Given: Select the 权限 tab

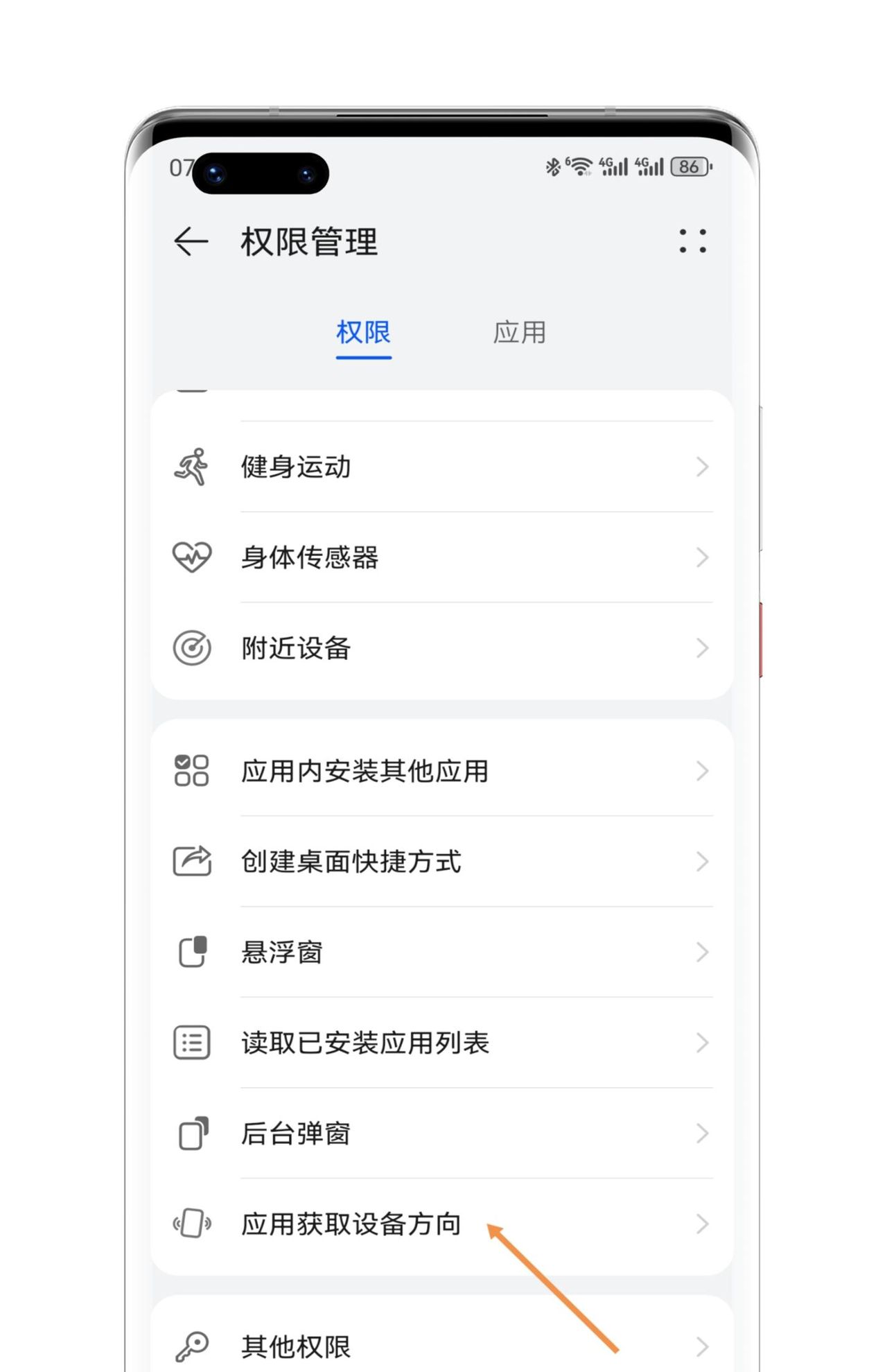Looking at the screenshot, I should click(x=363, y=332).
